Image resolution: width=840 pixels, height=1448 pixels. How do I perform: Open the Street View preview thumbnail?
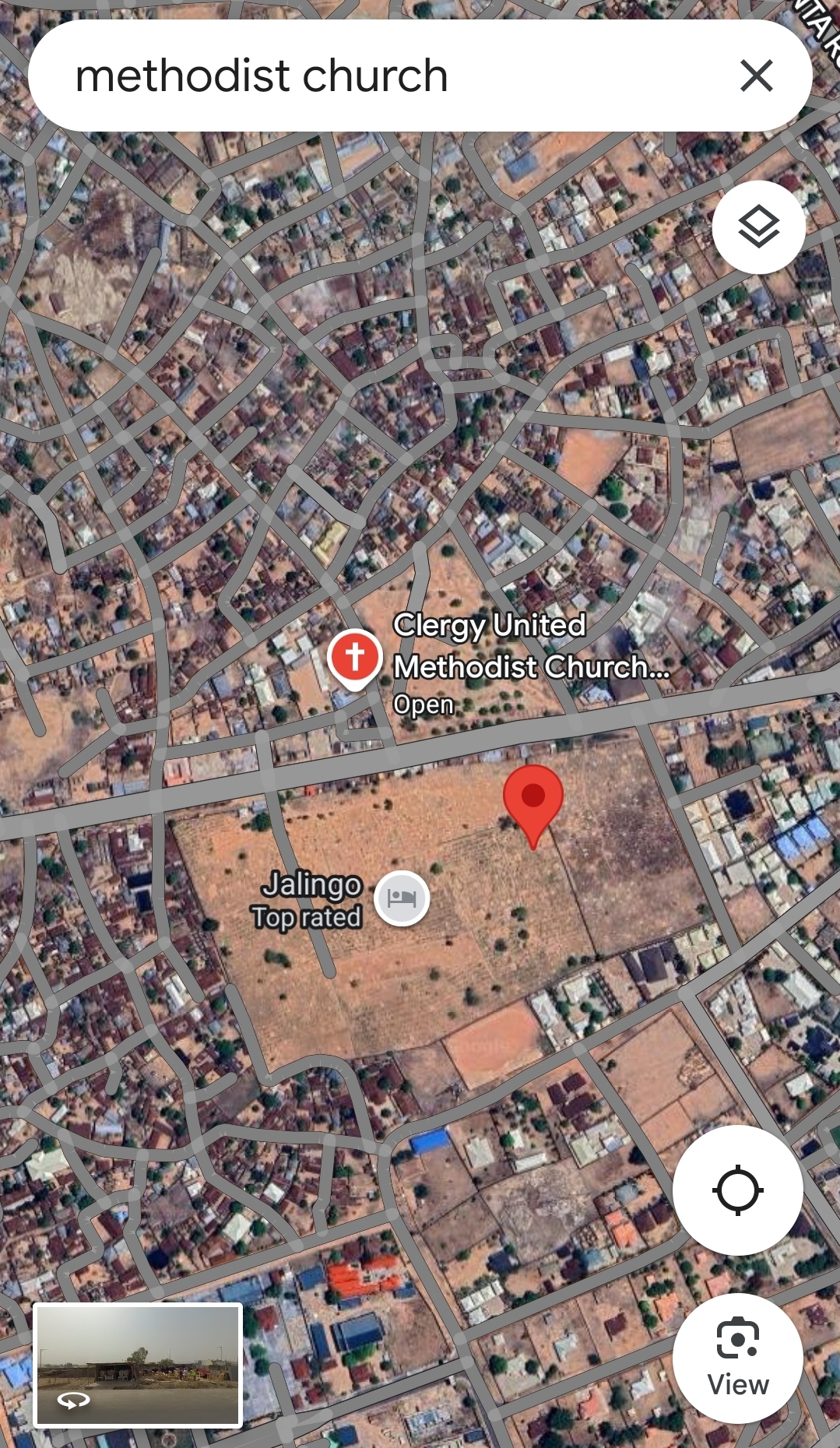(138, 1365)
